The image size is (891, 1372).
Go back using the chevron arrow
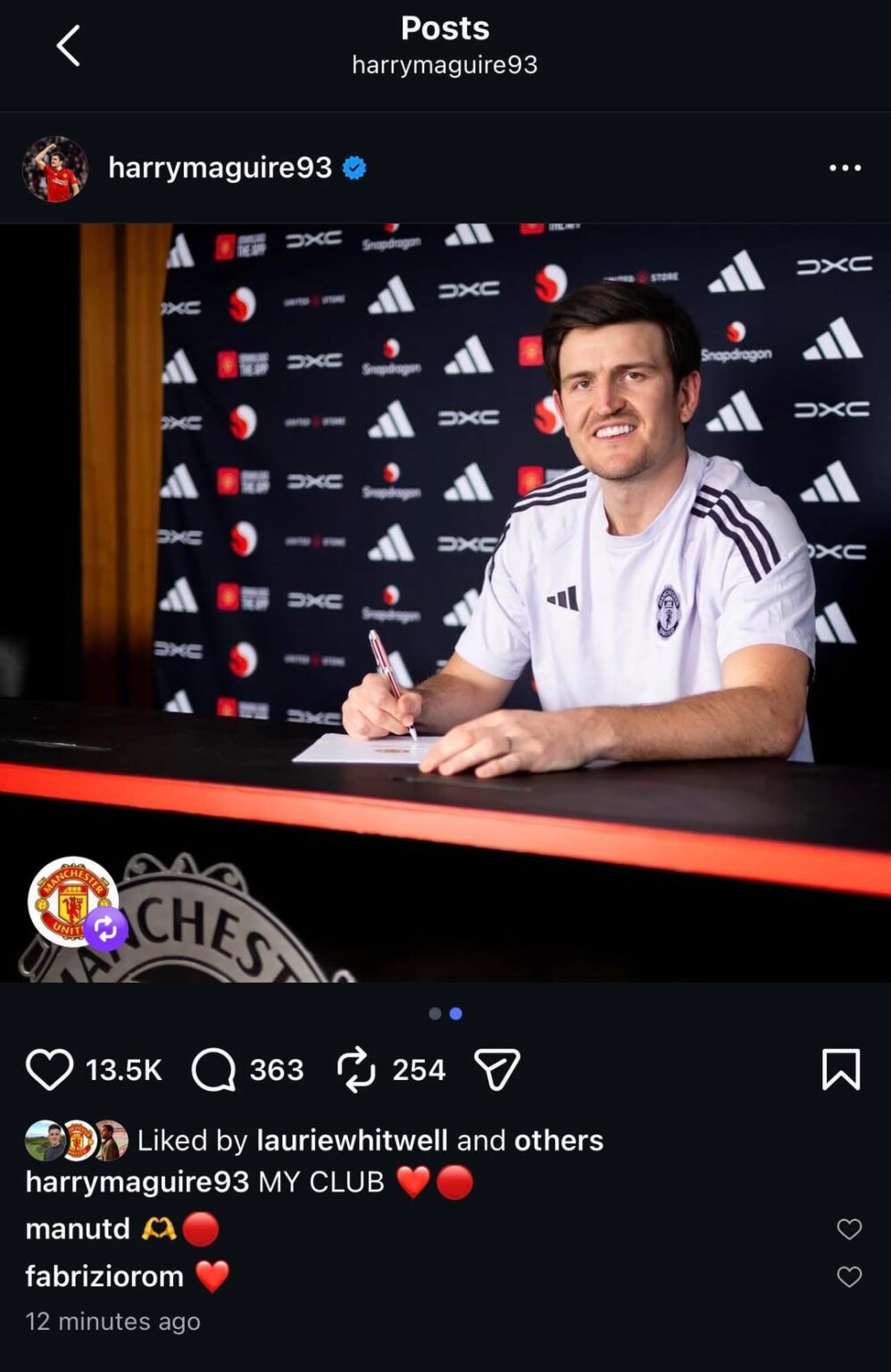coord(66,44)
